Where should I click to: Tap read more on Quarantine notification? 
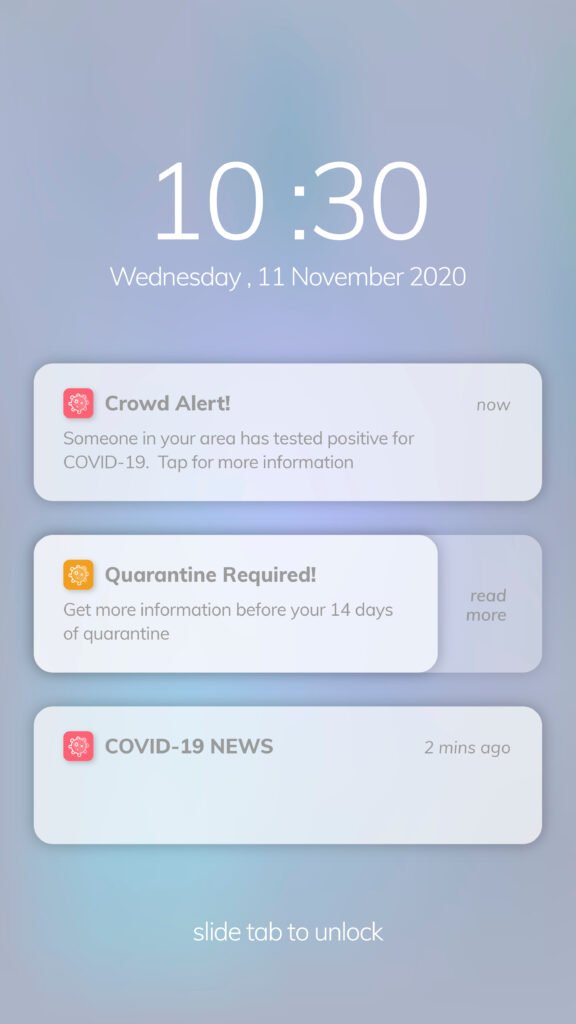pos(487,605)
